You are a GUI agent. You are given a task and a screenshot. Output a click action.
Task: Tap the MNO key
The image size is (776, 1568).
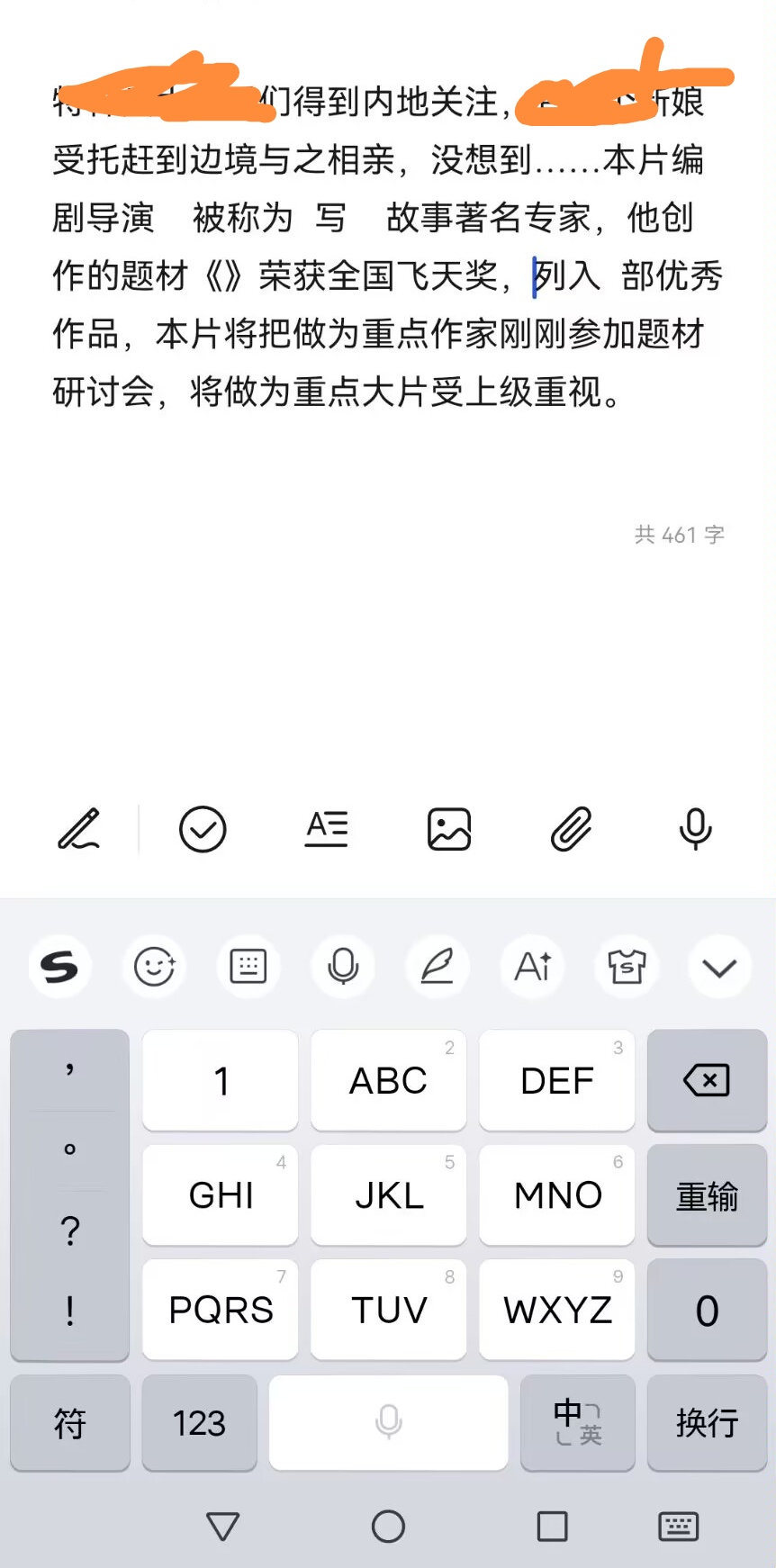557,1195
